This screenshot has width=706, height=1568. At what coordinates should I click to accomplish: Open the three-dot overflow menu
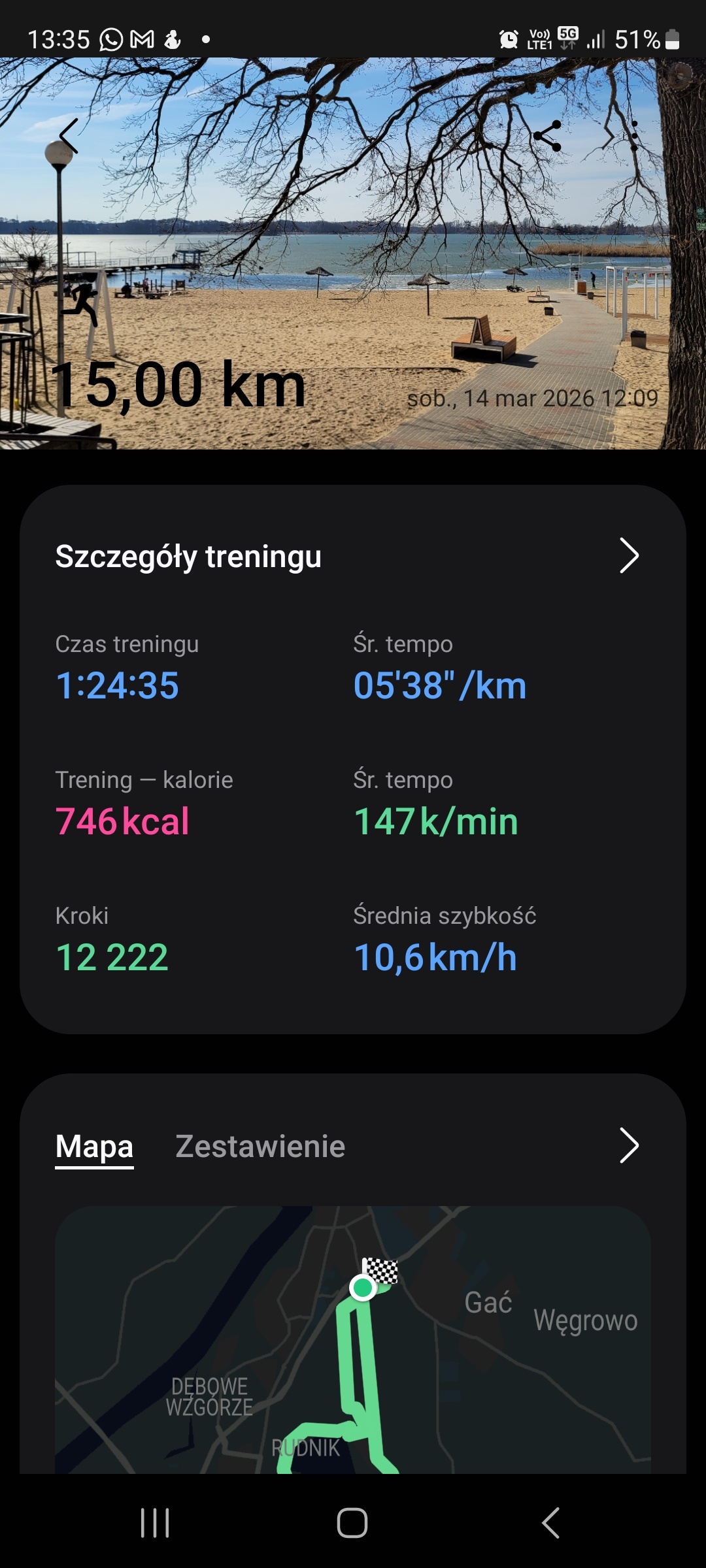tap(633, 136)
